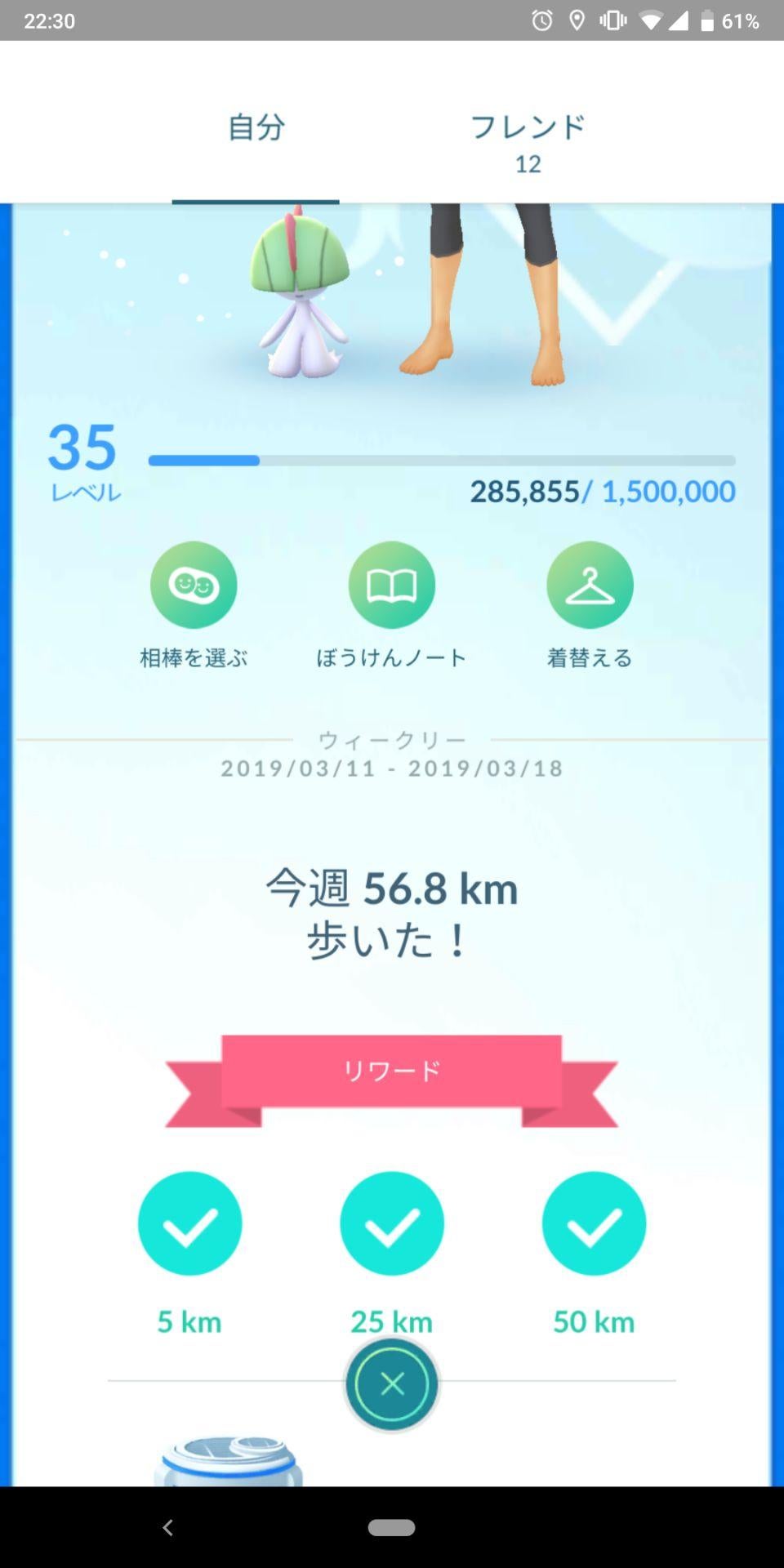Tap the weekly date range 2019/03/11 - 2019/03/18

(x=392, y=767)
